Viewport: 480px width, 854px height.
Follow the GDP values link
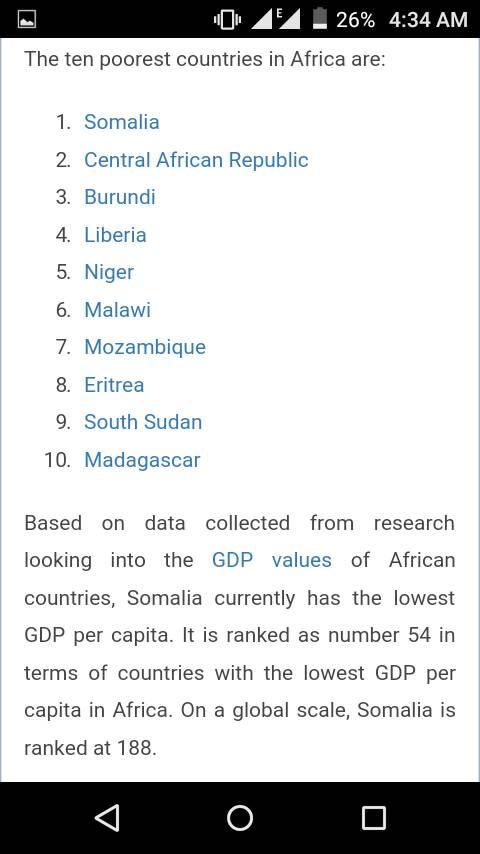click(271, 560)
